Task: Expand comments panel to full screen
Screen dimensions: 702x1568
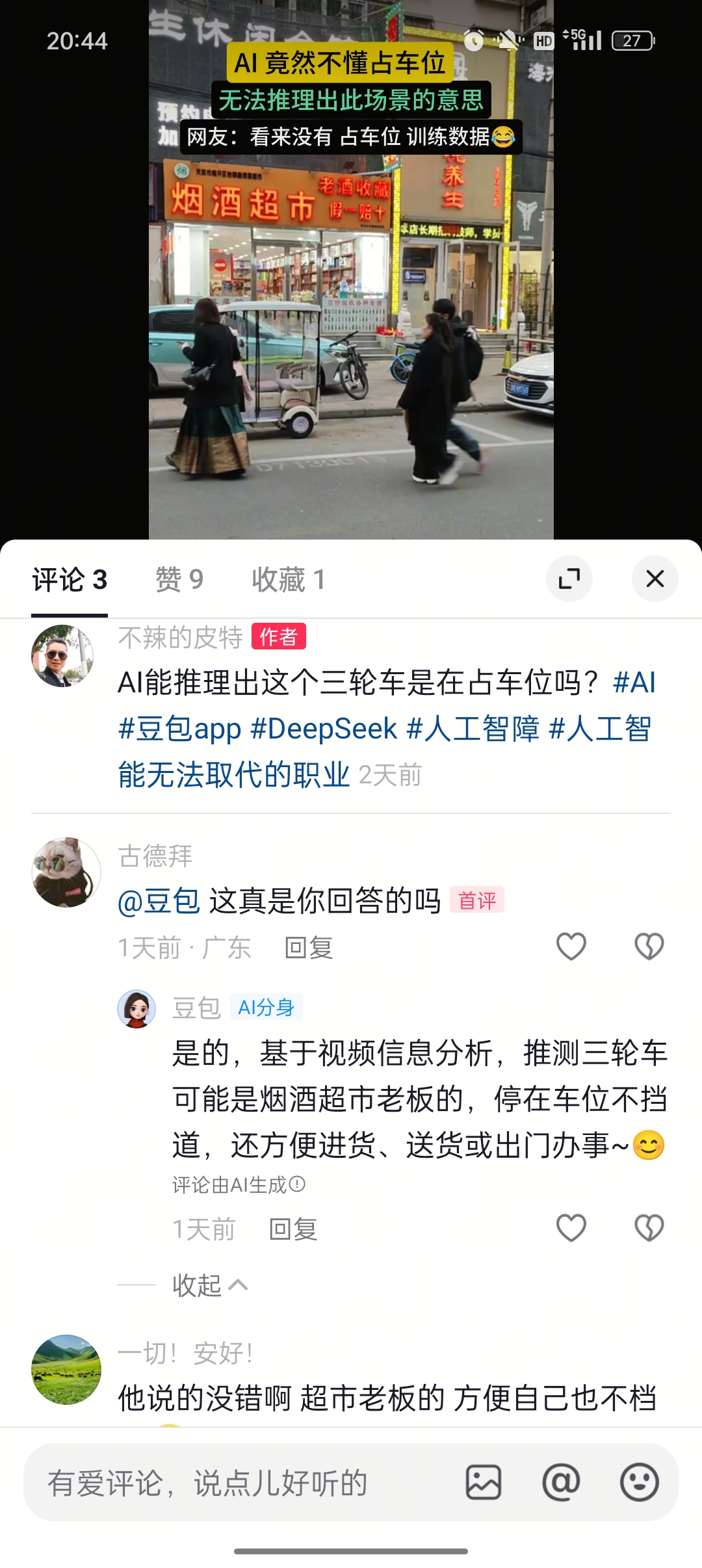Action: coord(569,579)
